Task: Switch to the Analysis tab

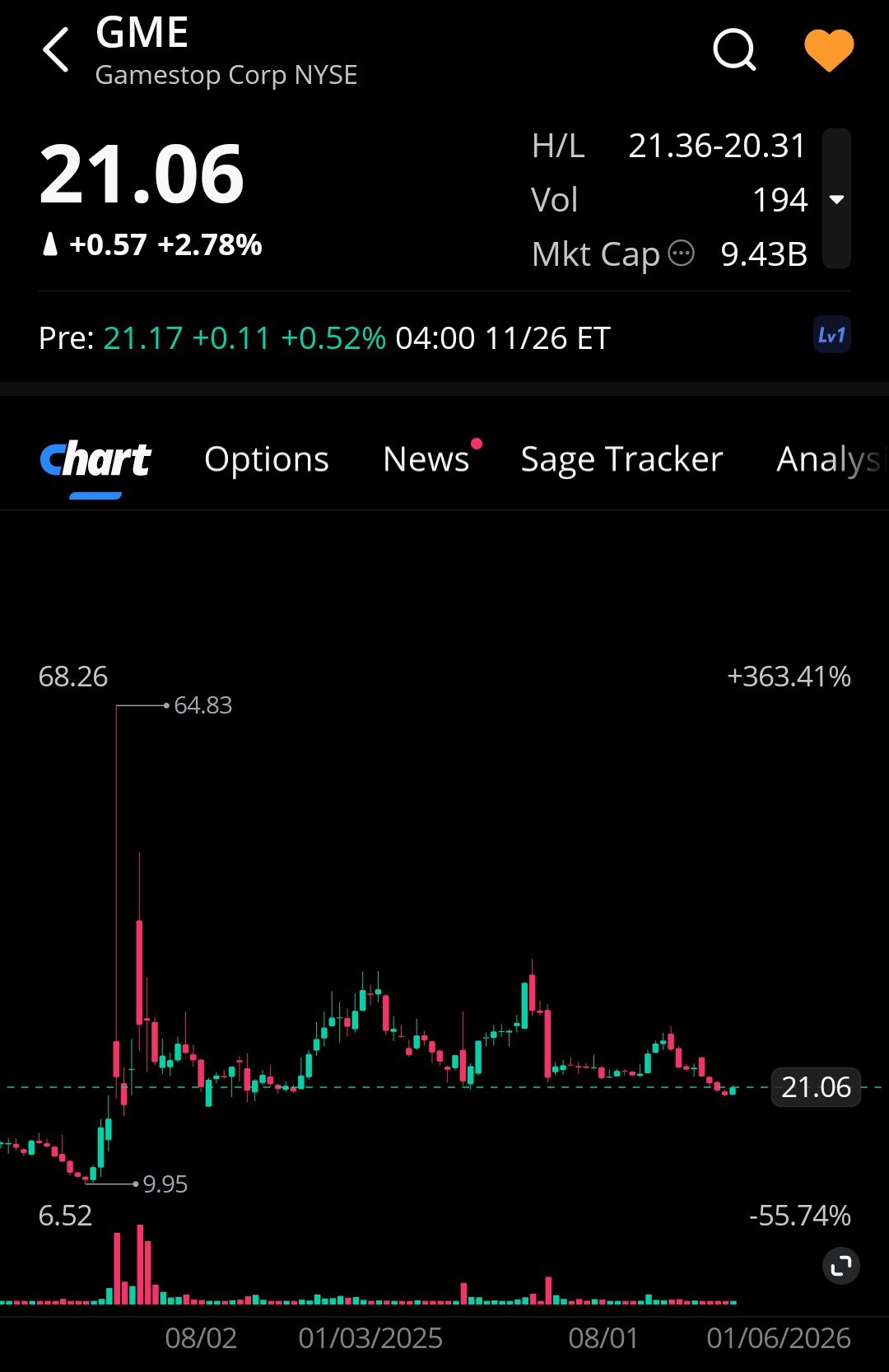Action: [x=828, y=459]
